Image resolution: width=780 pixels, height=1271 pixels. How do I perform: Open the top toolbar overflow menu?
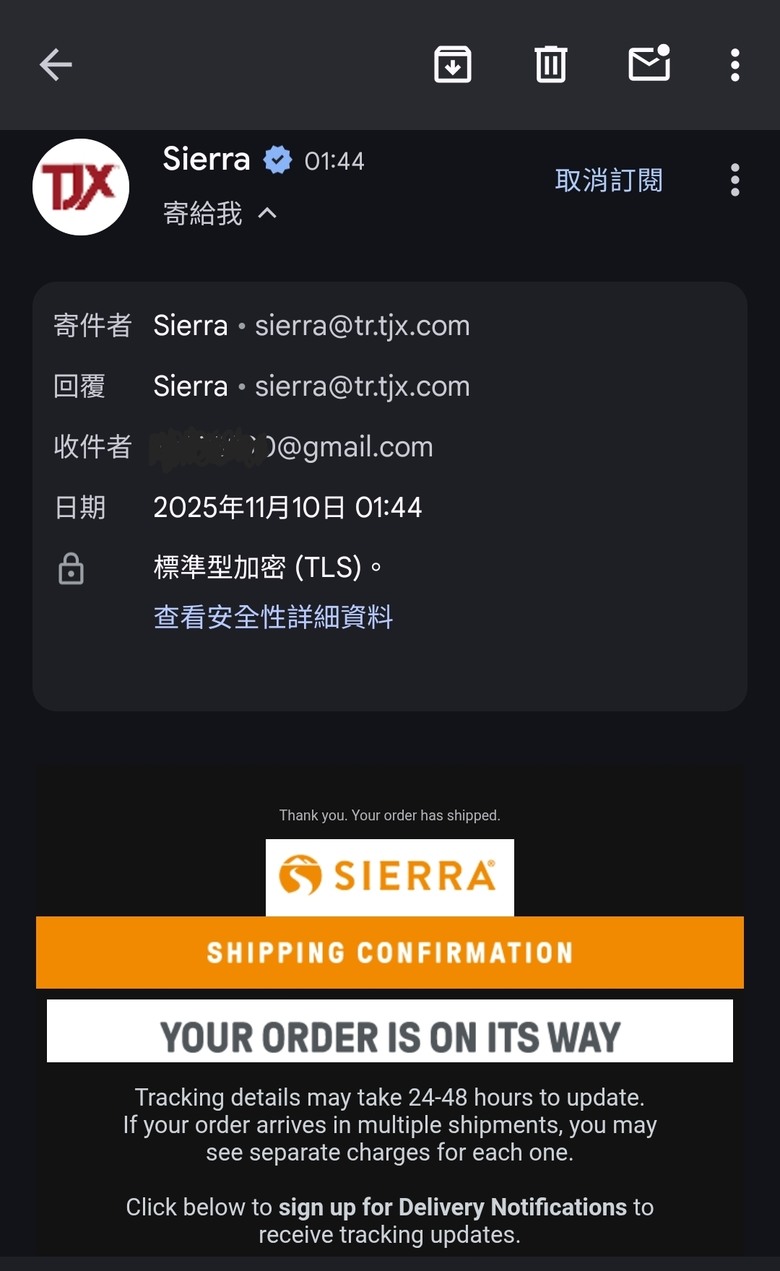735,65
